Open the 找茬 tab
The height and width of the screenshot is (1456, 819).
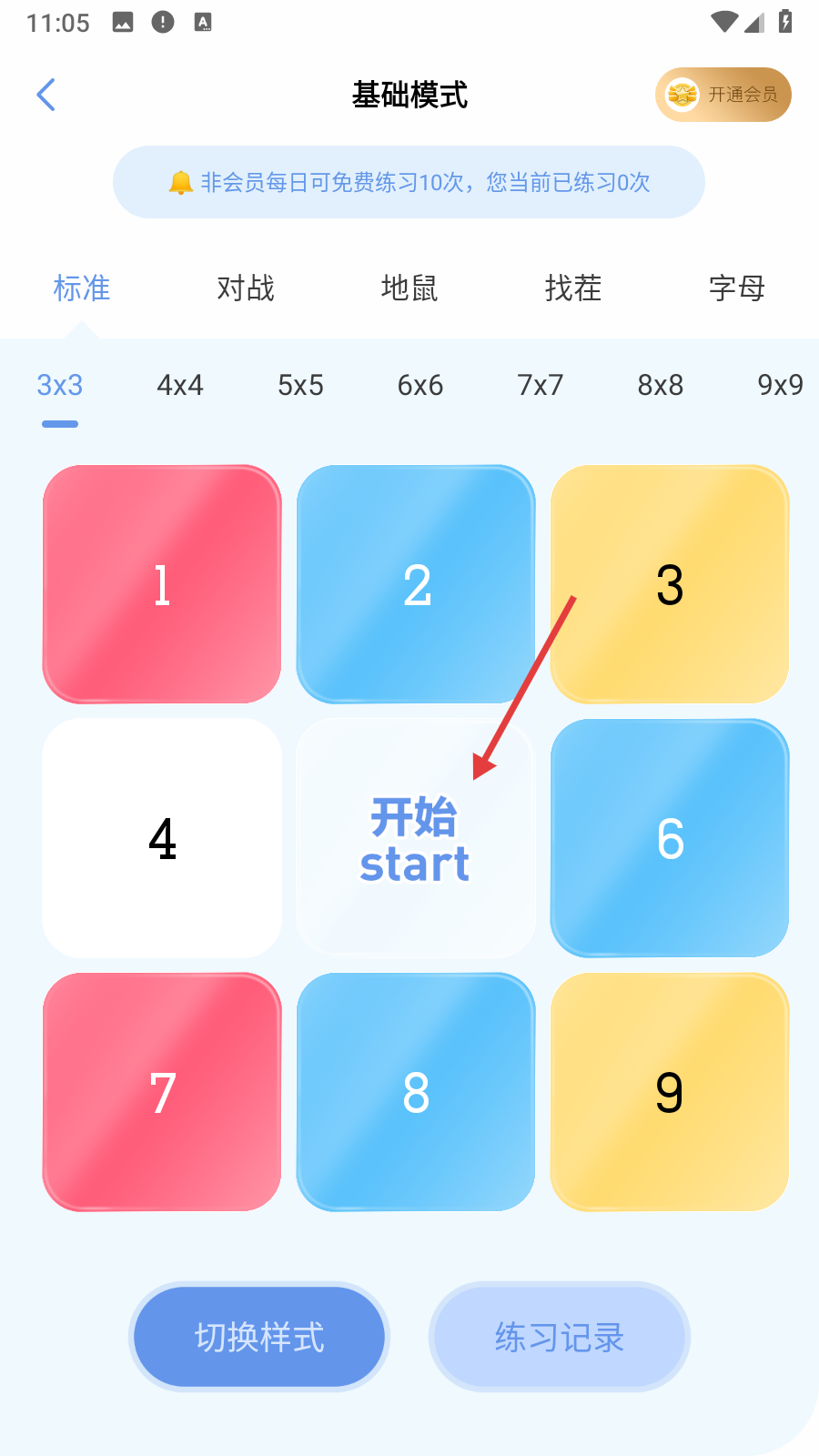point(573,288)
